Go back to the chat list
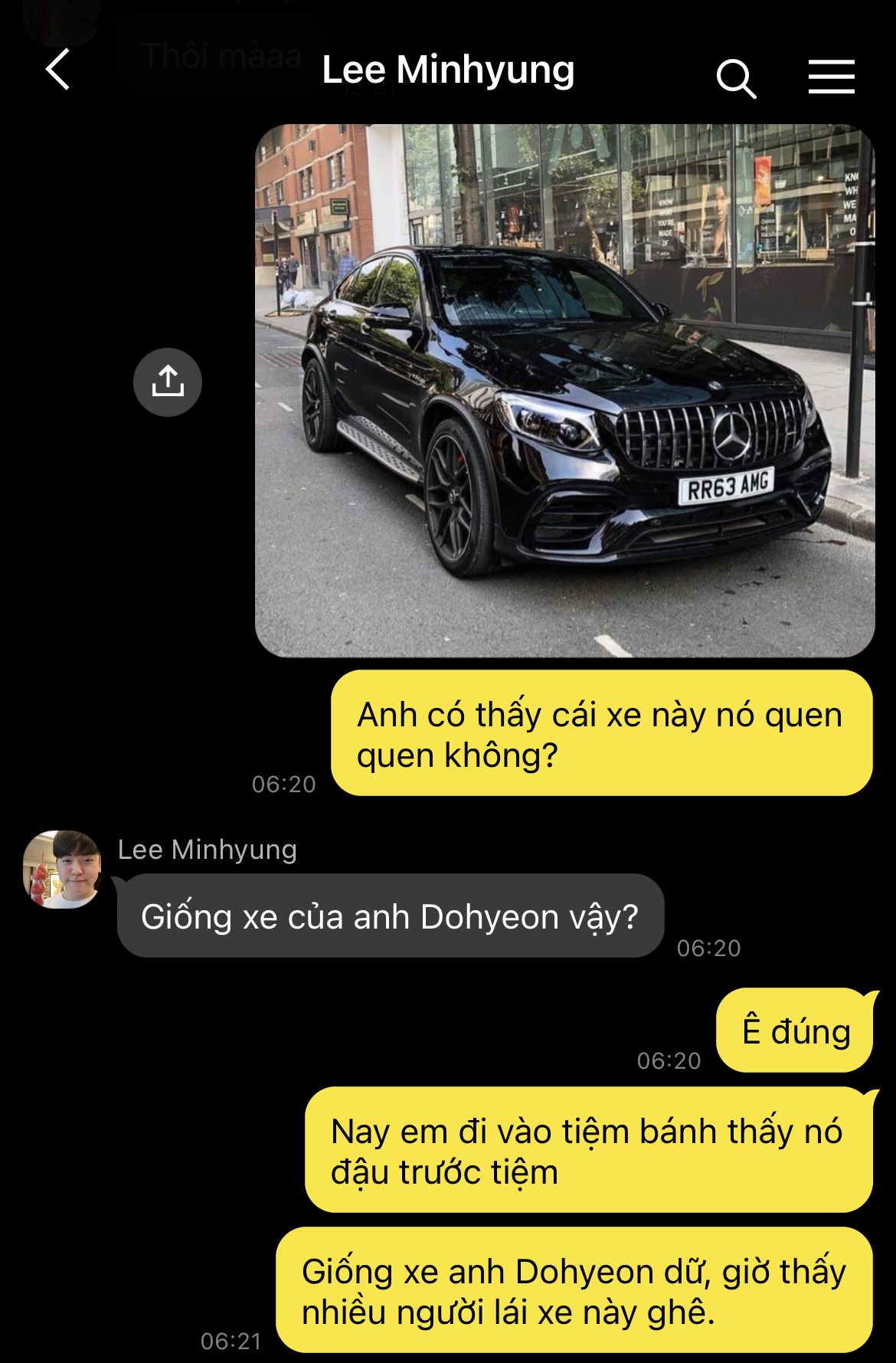Screen dimensions: 896x1363 click(x=58, y=70)
